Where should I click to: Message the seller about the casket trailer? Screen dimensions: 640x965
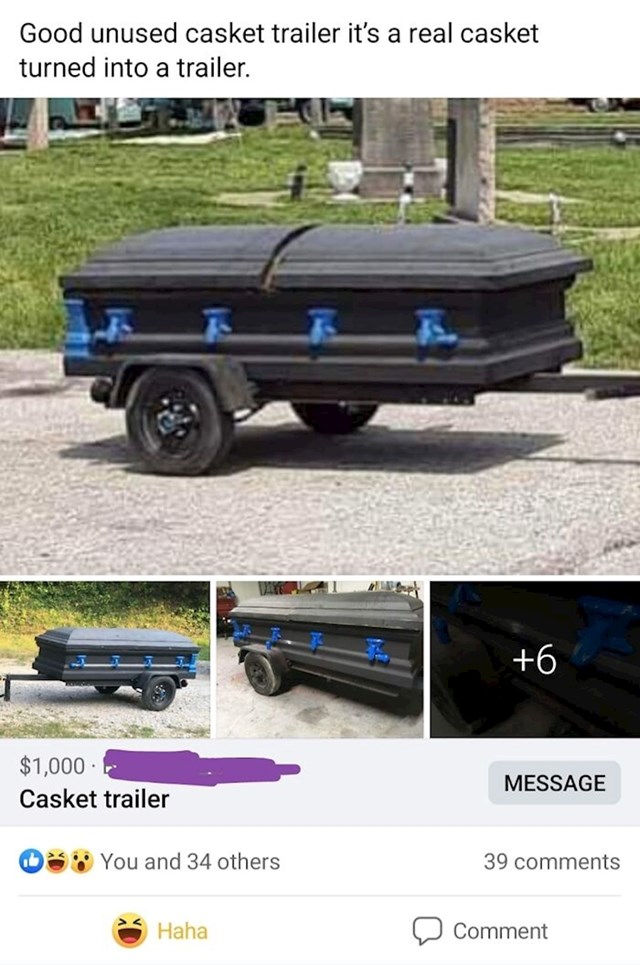click(x=554, y=783)
